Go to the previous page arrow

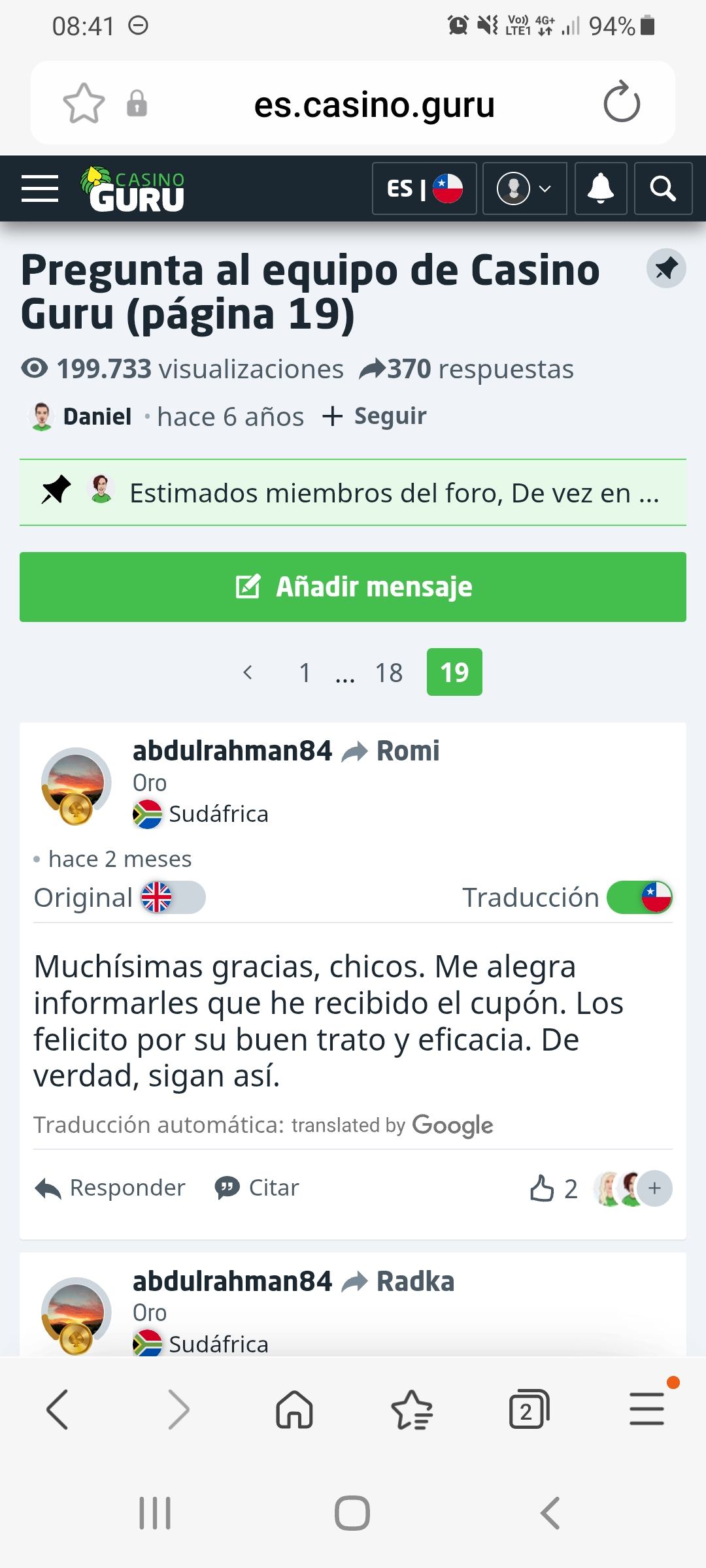pyautogui.click(x=248, y=672)
